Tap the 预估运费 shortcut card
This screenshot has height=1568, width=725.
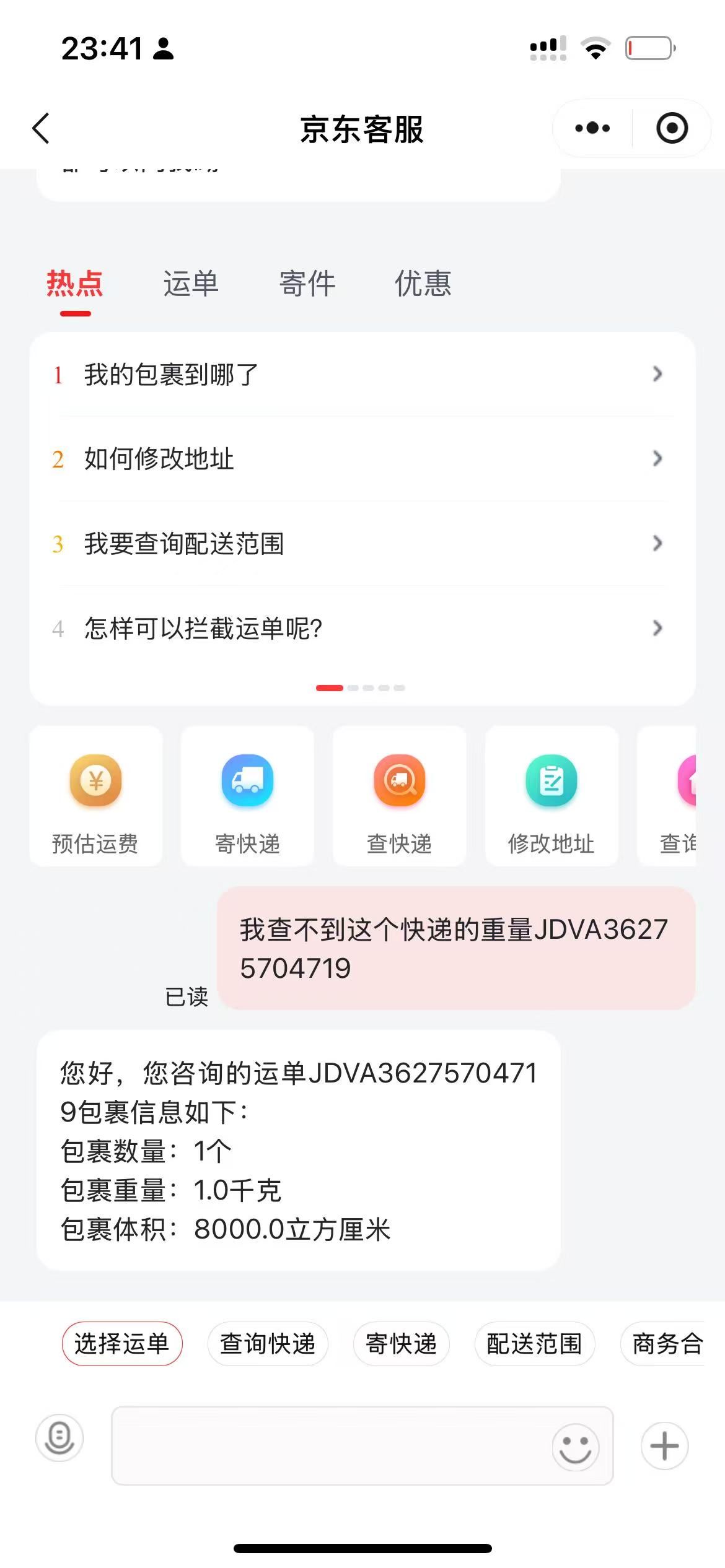coord(95,796)
